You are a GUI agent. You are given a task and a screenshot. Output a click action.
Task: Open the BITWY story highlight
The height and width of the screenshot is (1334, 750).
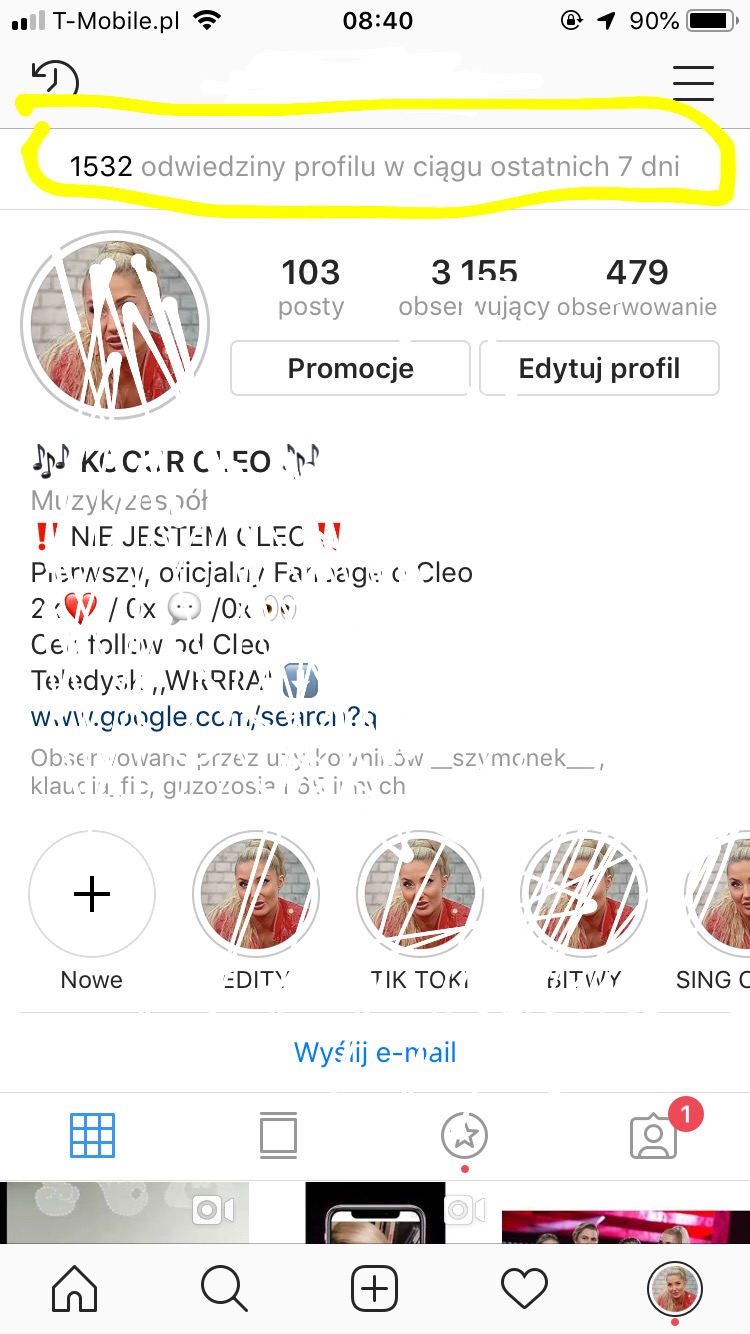coord(584,894)
